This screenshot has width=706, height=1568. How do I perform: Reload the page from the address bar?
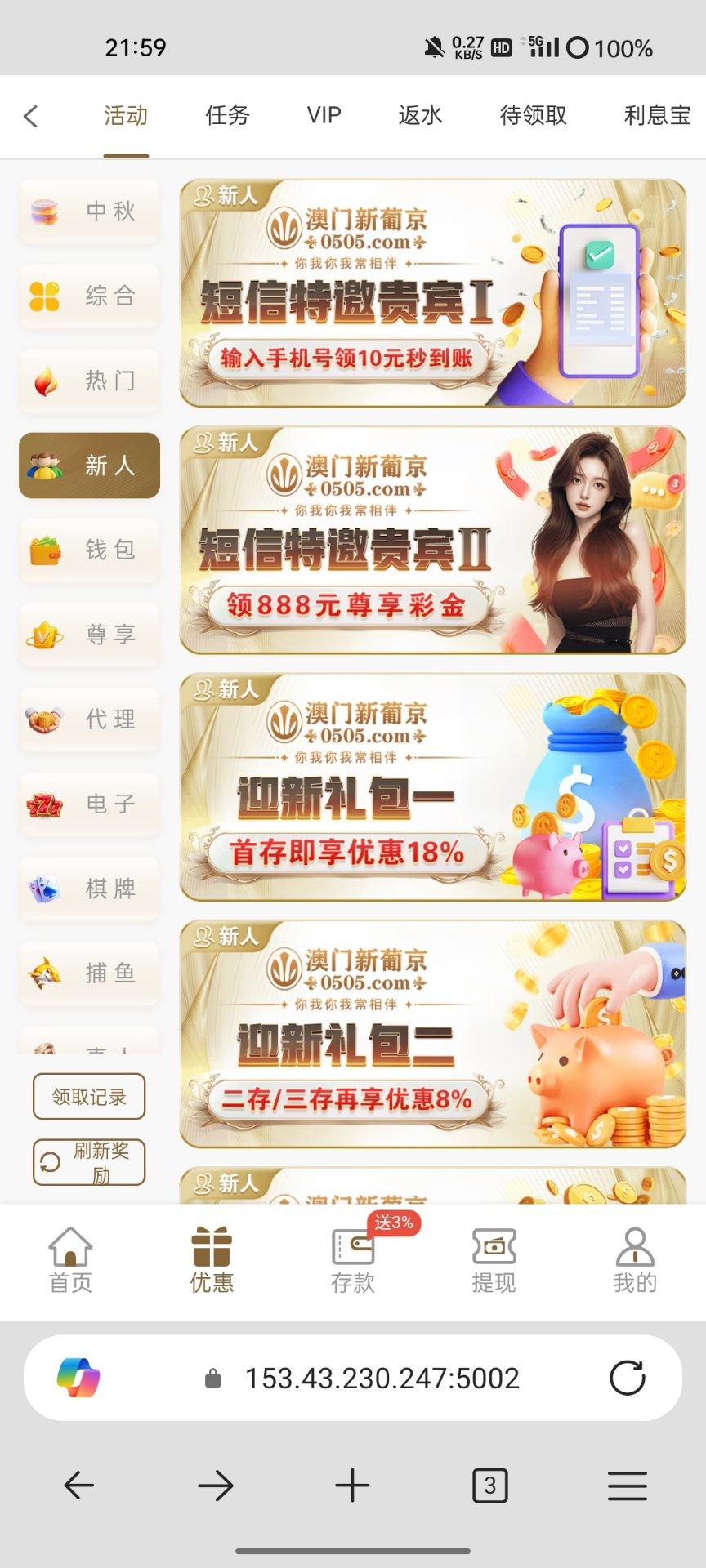(628, 1378)
